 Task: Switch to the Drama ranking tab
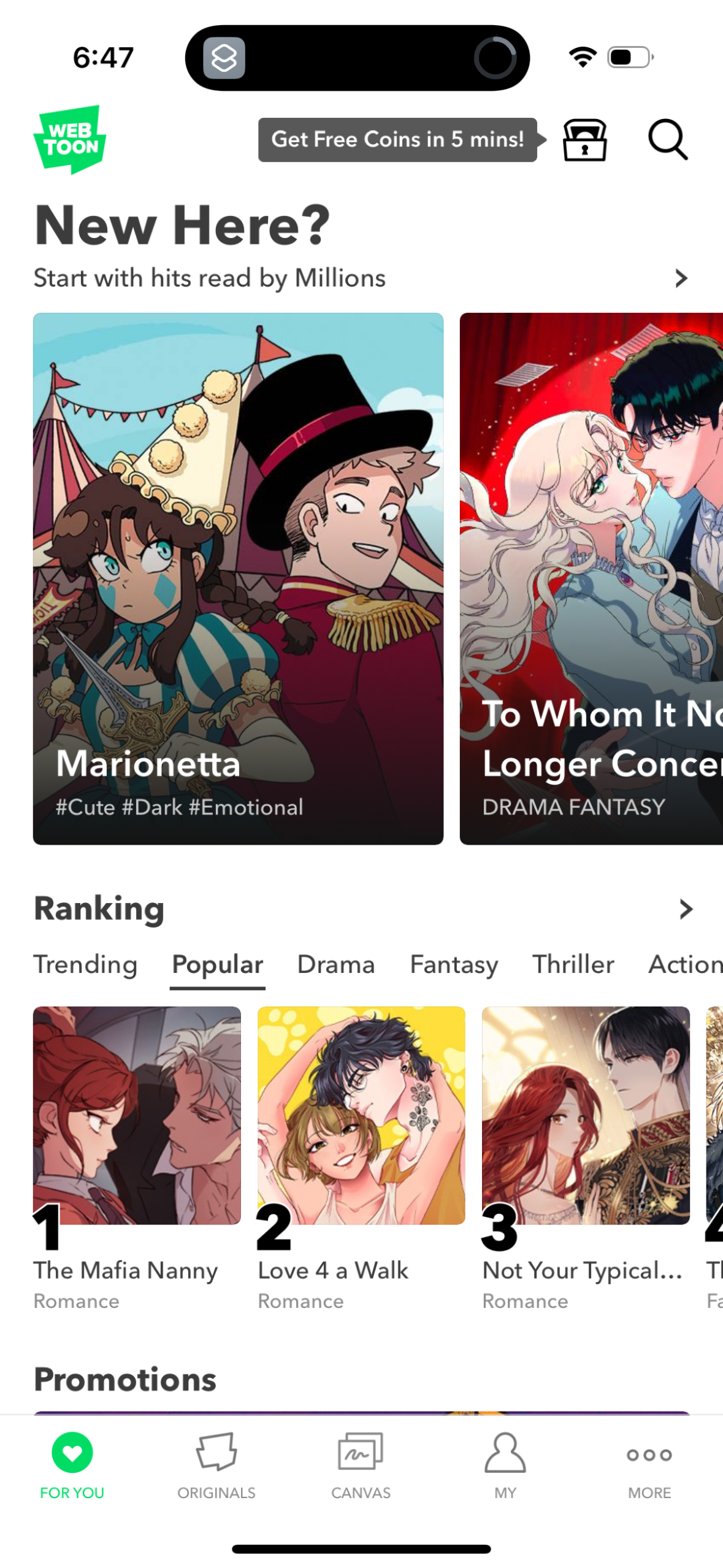pyautogui.click(x=335, y=964)
